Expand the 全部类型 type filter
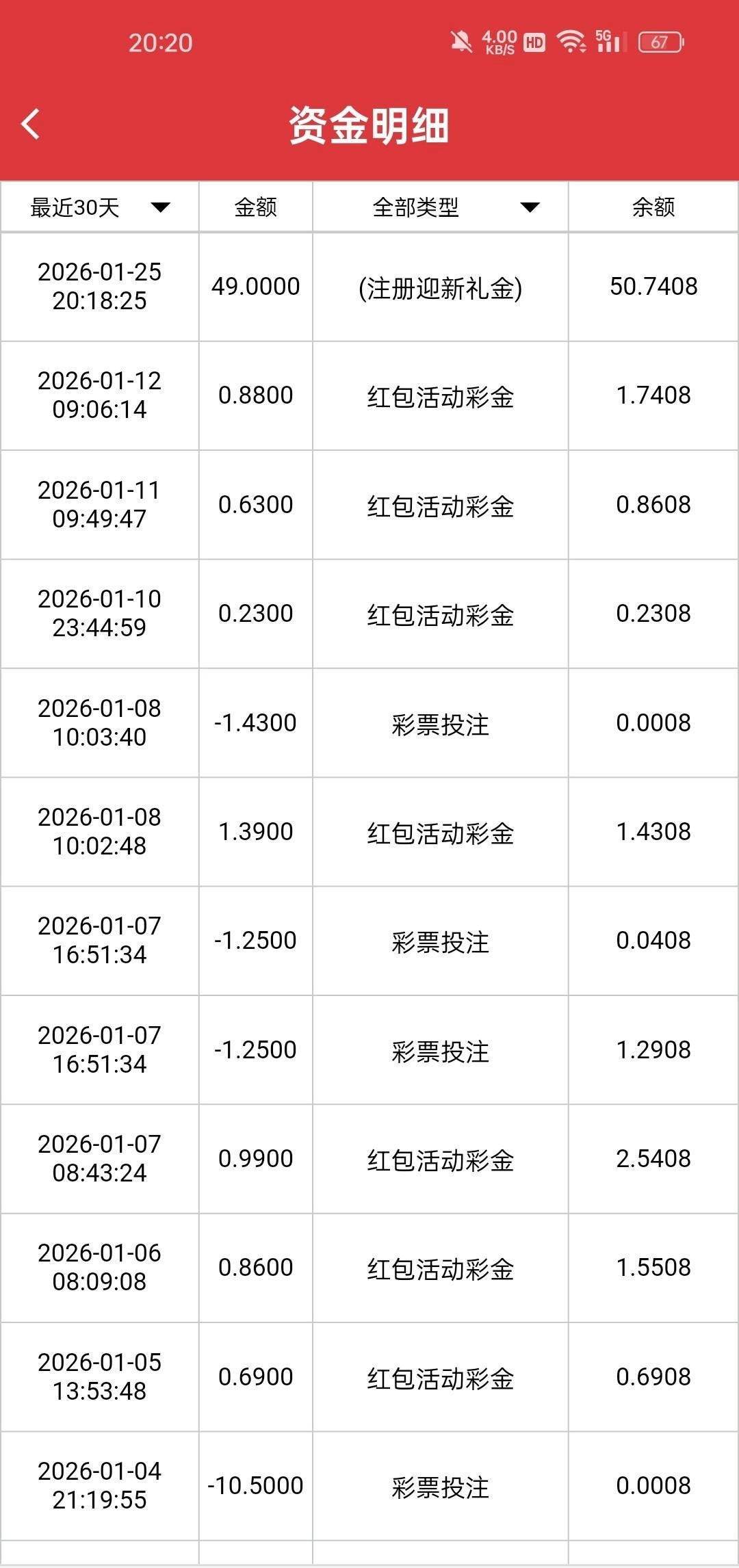Image resolution: width=739 pixels, height=1568 pixels. (x=441, y=207)
